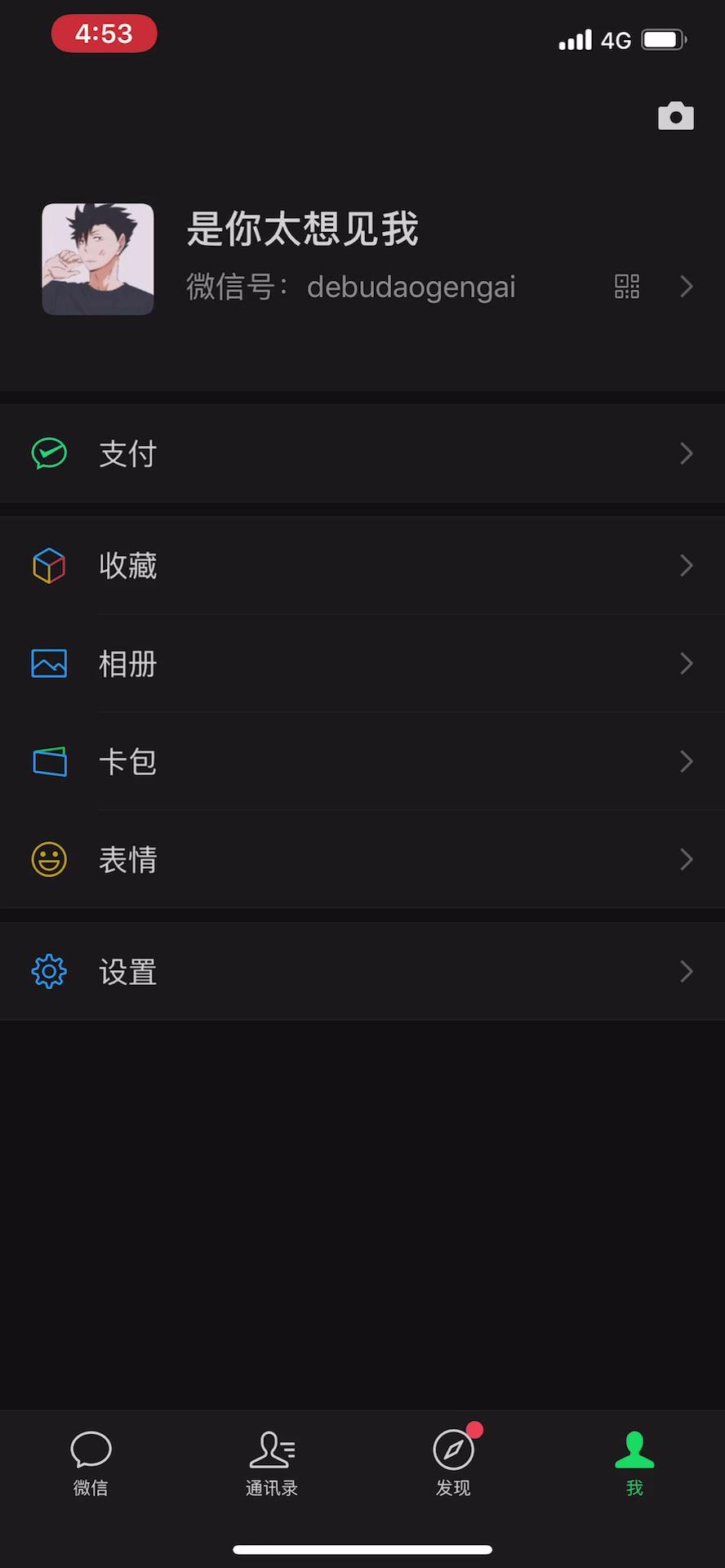The height and width of the screenshot is (1568, 725).
Task: Tap the profile avatar picture
Action: pos(98,259)
